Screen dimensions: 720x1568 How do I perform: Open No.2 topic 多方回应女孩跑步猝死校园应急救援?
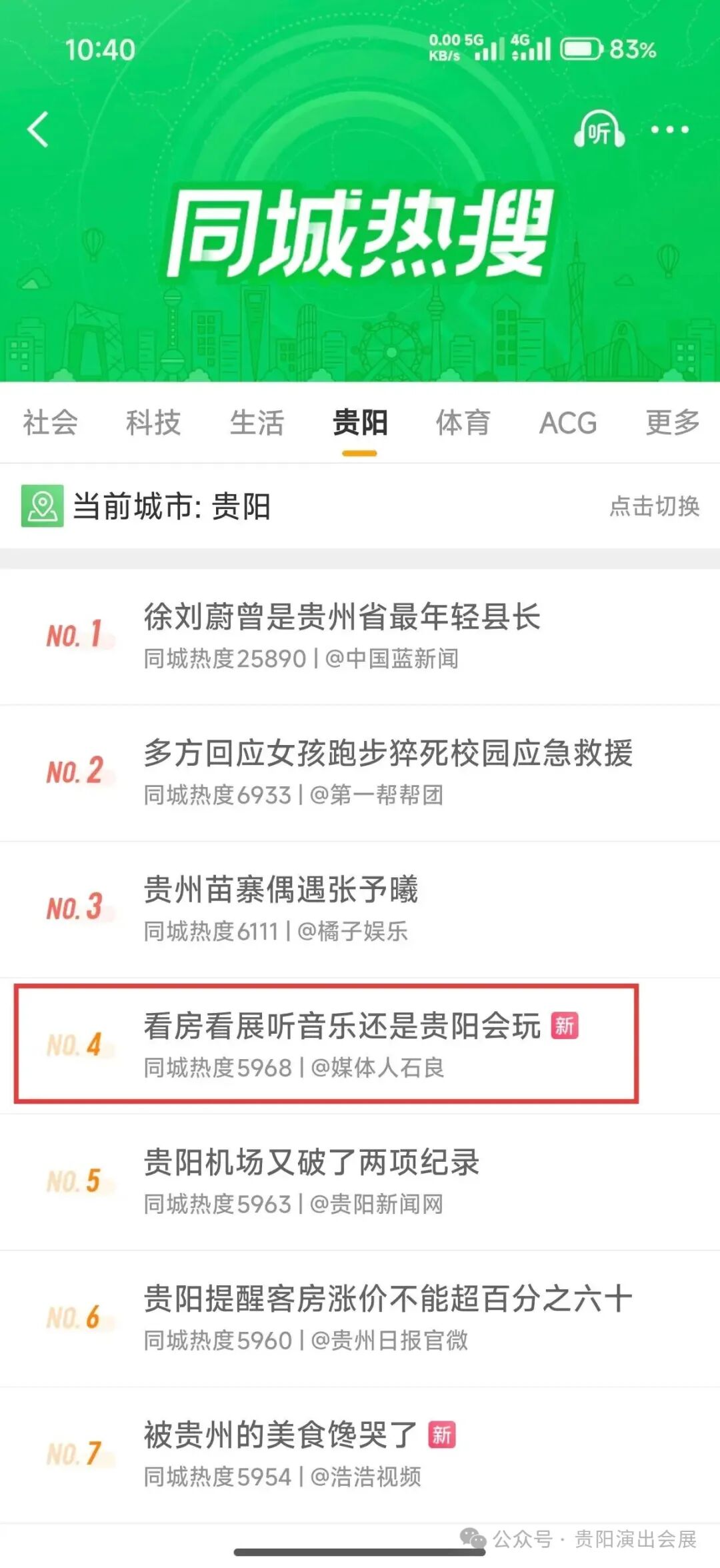pyautogui.click(x=360, y=773)
